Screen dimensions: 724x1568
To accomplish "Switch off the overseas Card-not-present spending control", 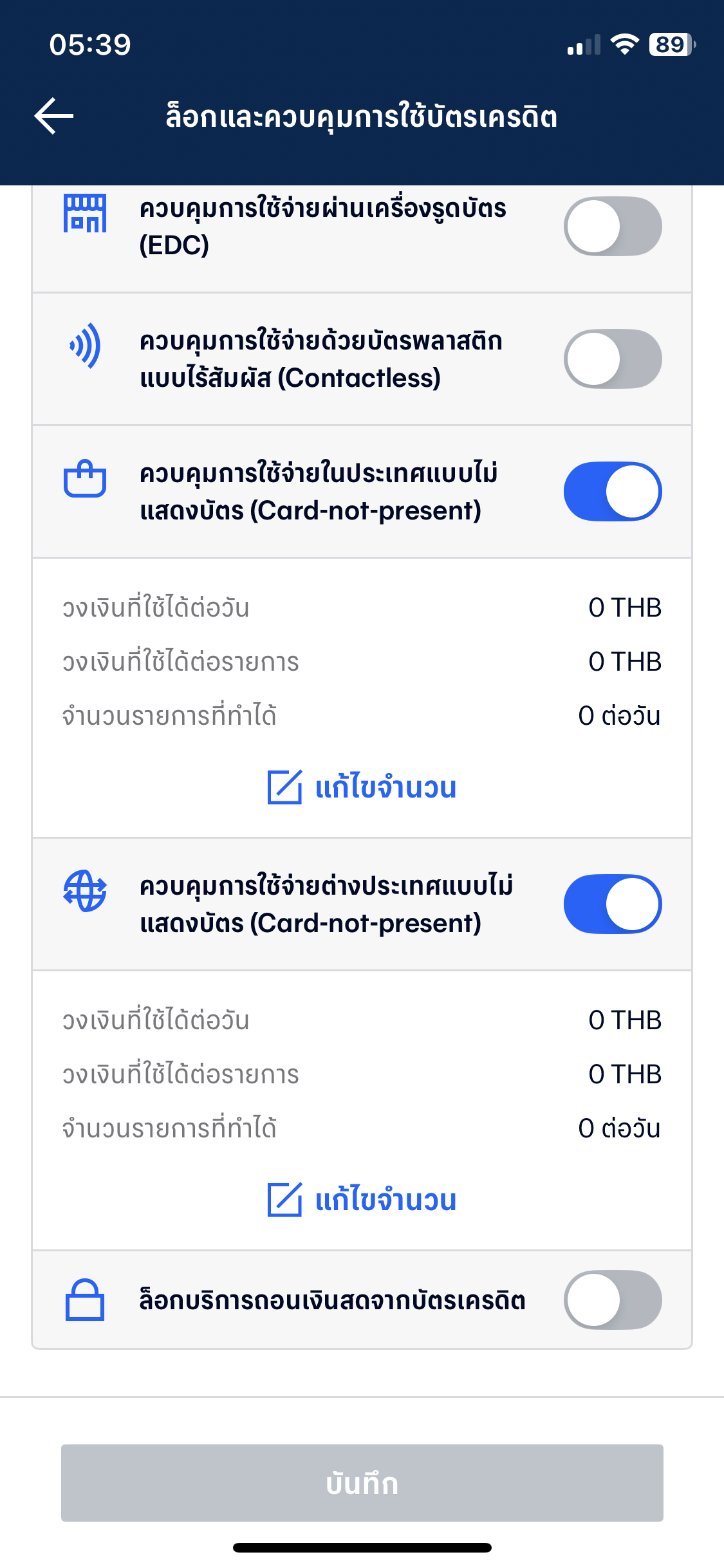I will pyautogui.click(x=613, y=904).
